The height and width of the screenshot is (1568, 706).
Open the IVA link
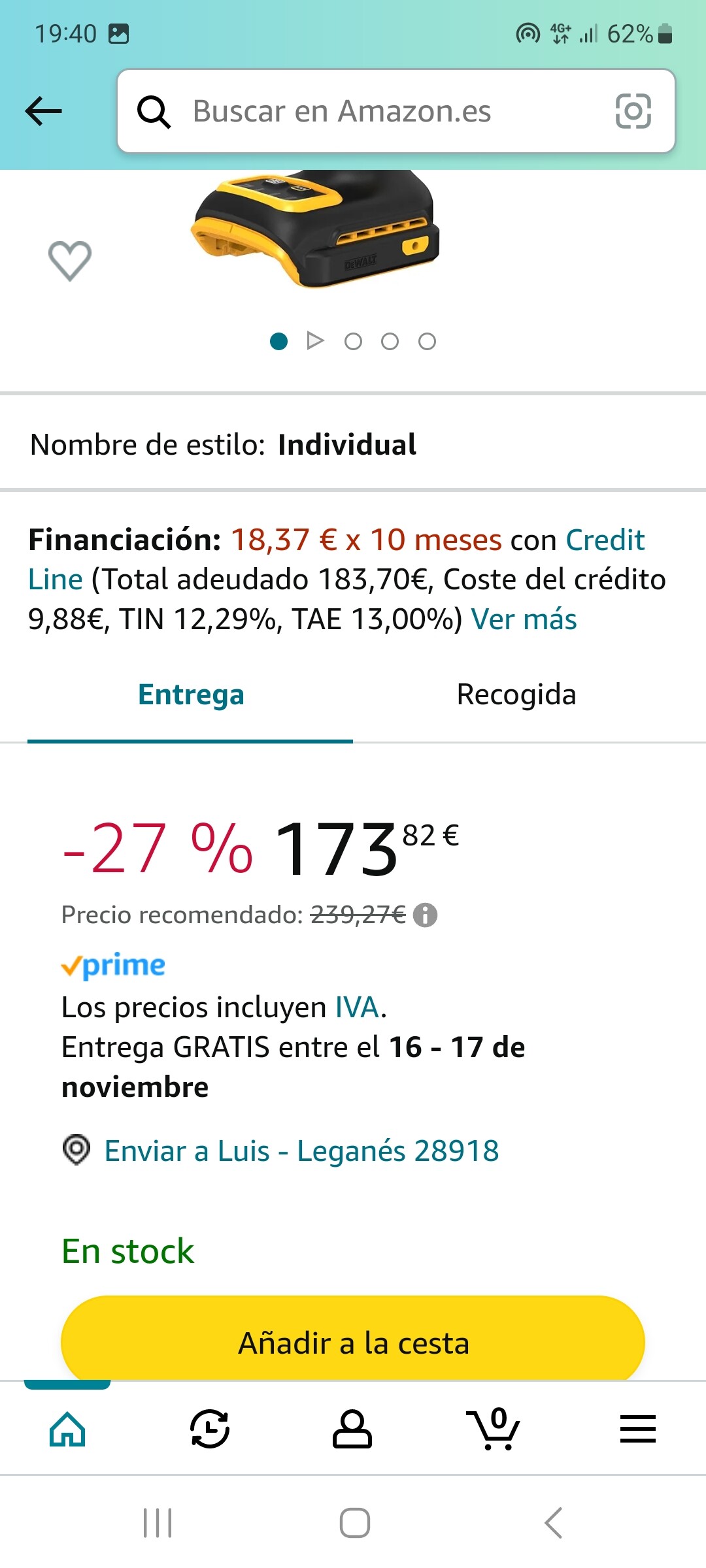point(357,1007)
